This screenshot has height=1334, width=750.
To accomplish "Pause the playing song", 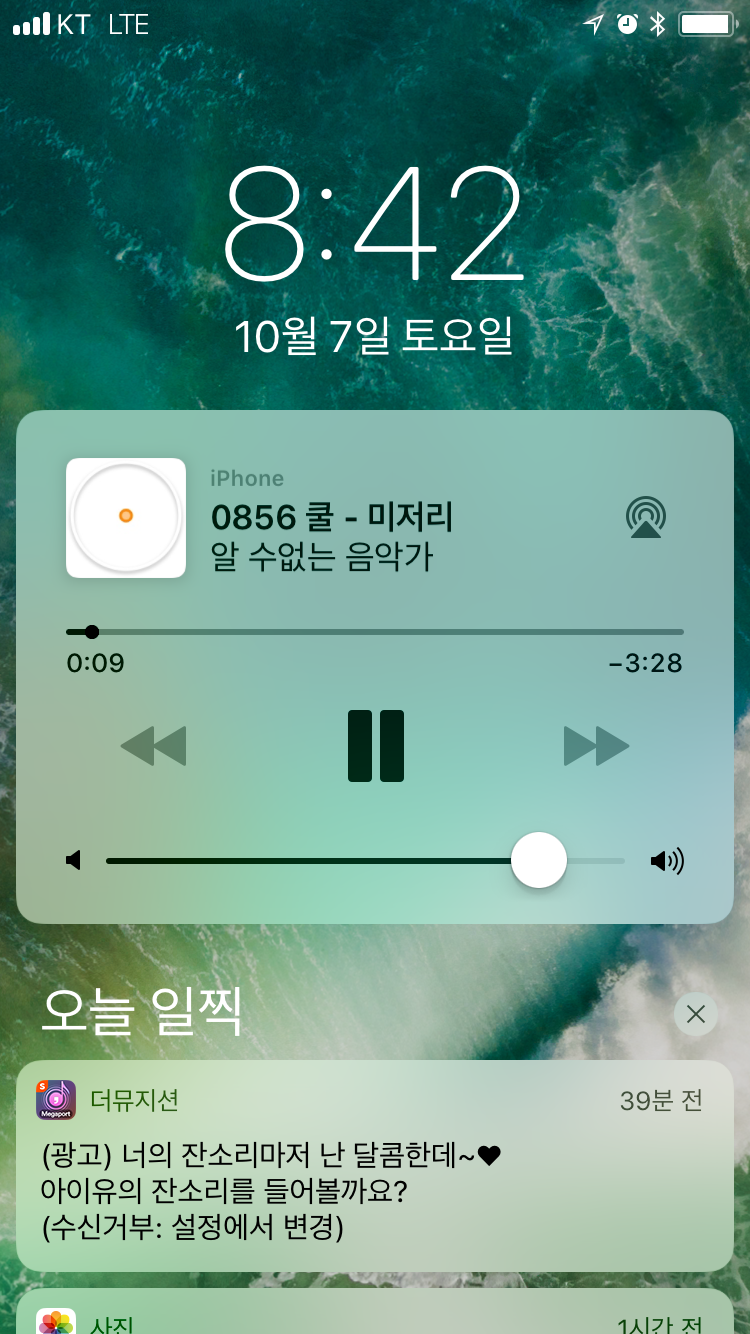I will tap(376, 746).
